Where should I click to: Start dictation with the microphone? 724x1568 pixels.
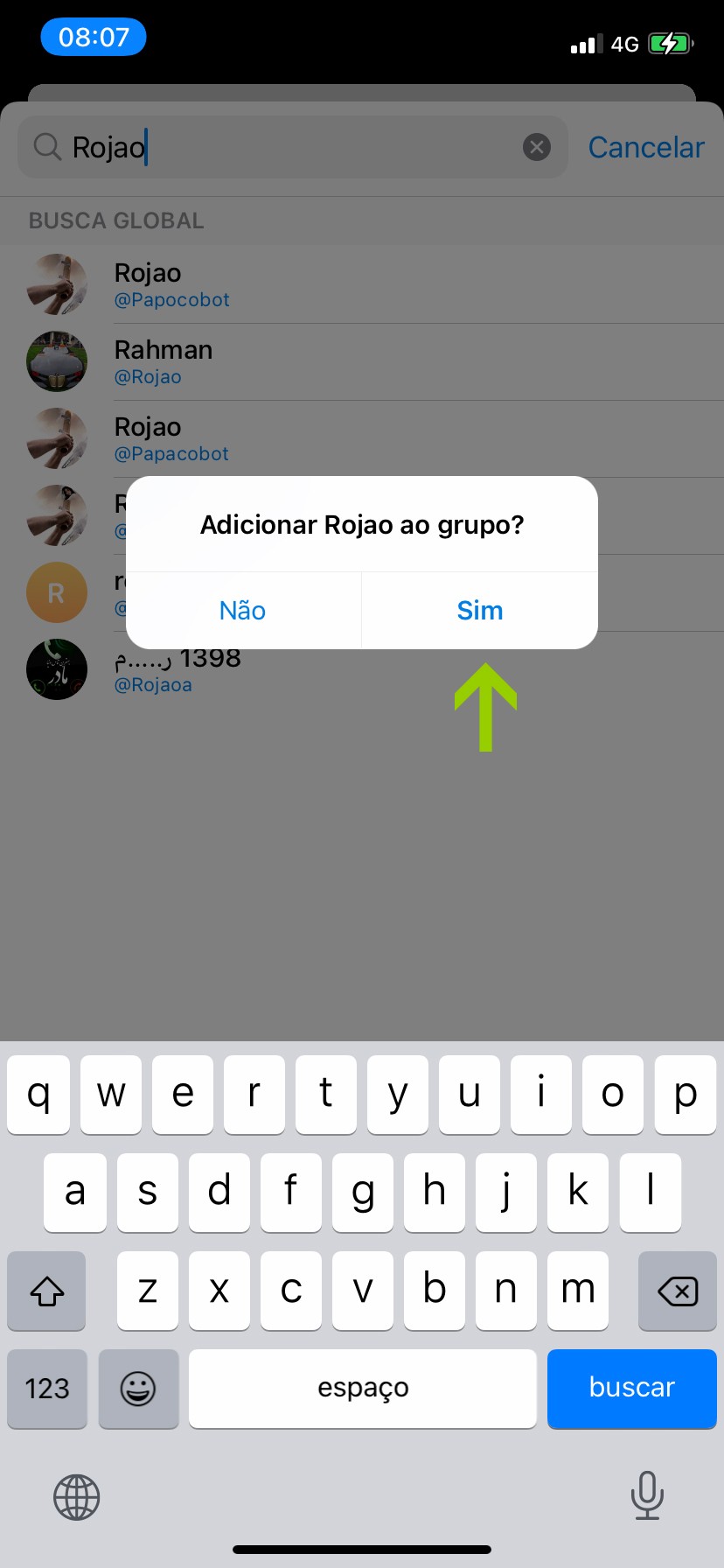[x=647, y=1495]
